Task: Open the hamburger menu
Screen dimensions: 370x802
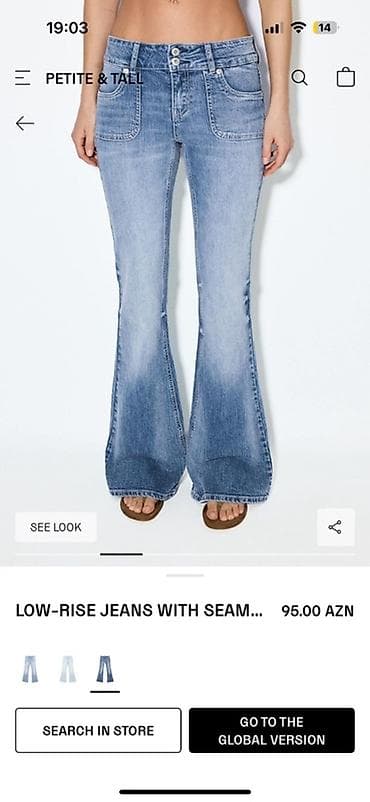Action: click(23, 78)
